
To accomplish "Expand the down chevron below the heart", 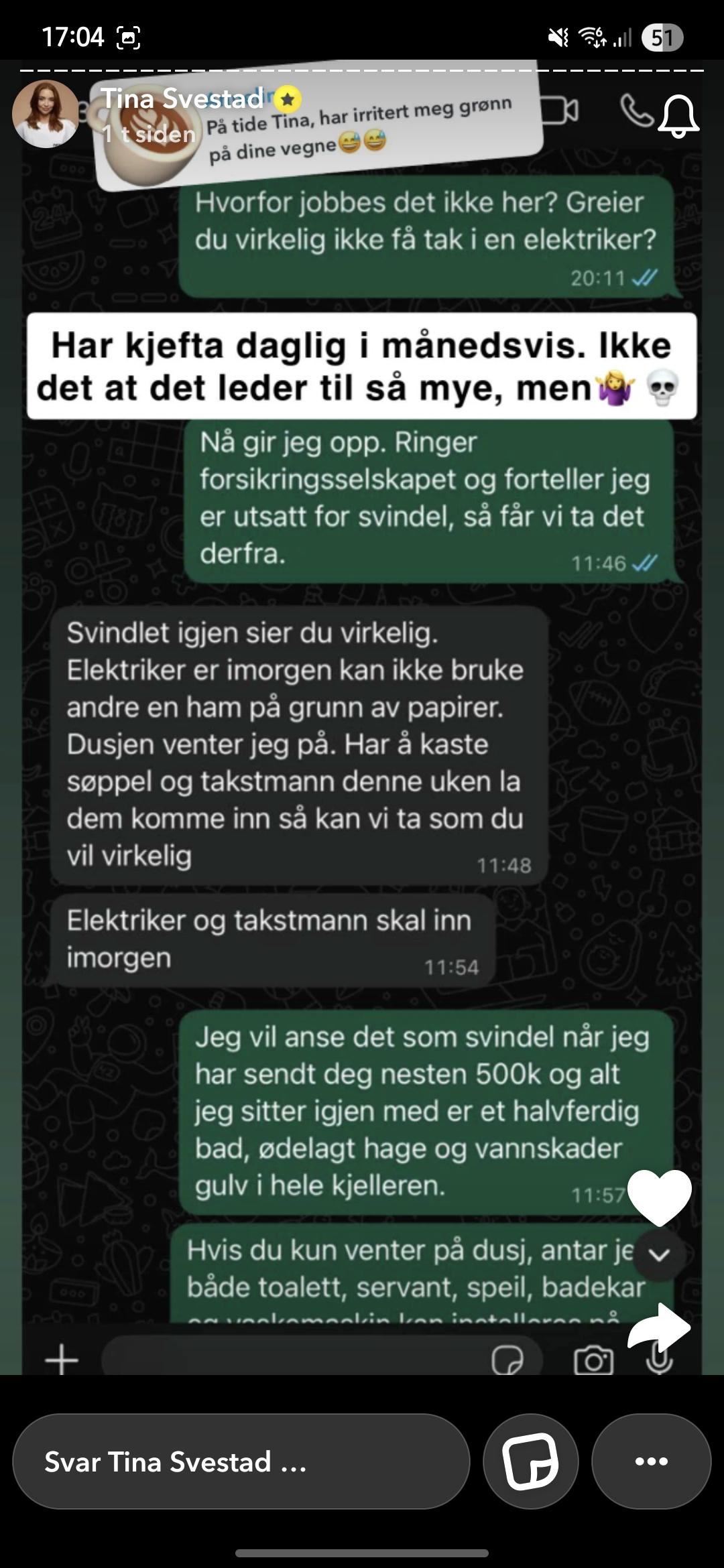I will (660, 1255).
